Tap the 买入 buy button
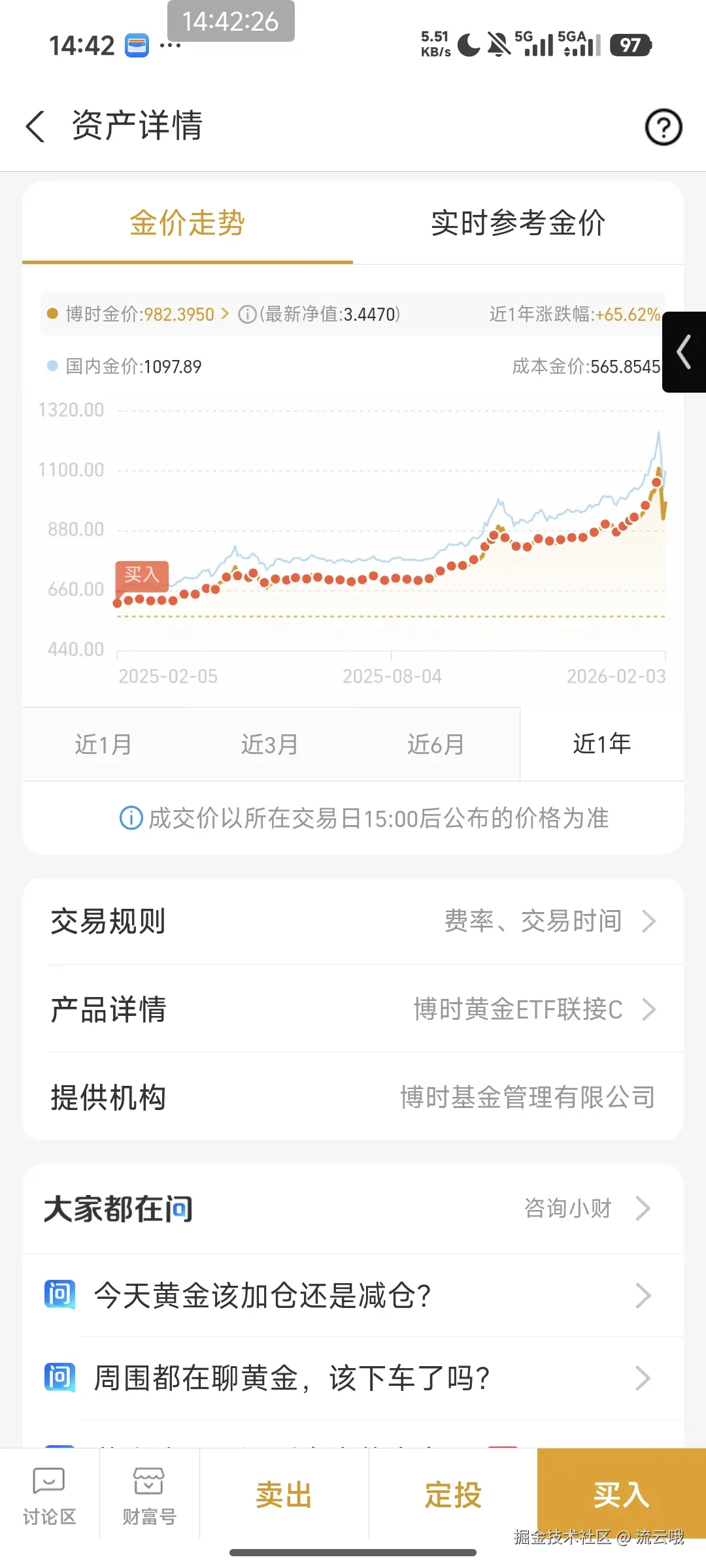Screen dimensions: 706x1568 tap(620, 1496)
